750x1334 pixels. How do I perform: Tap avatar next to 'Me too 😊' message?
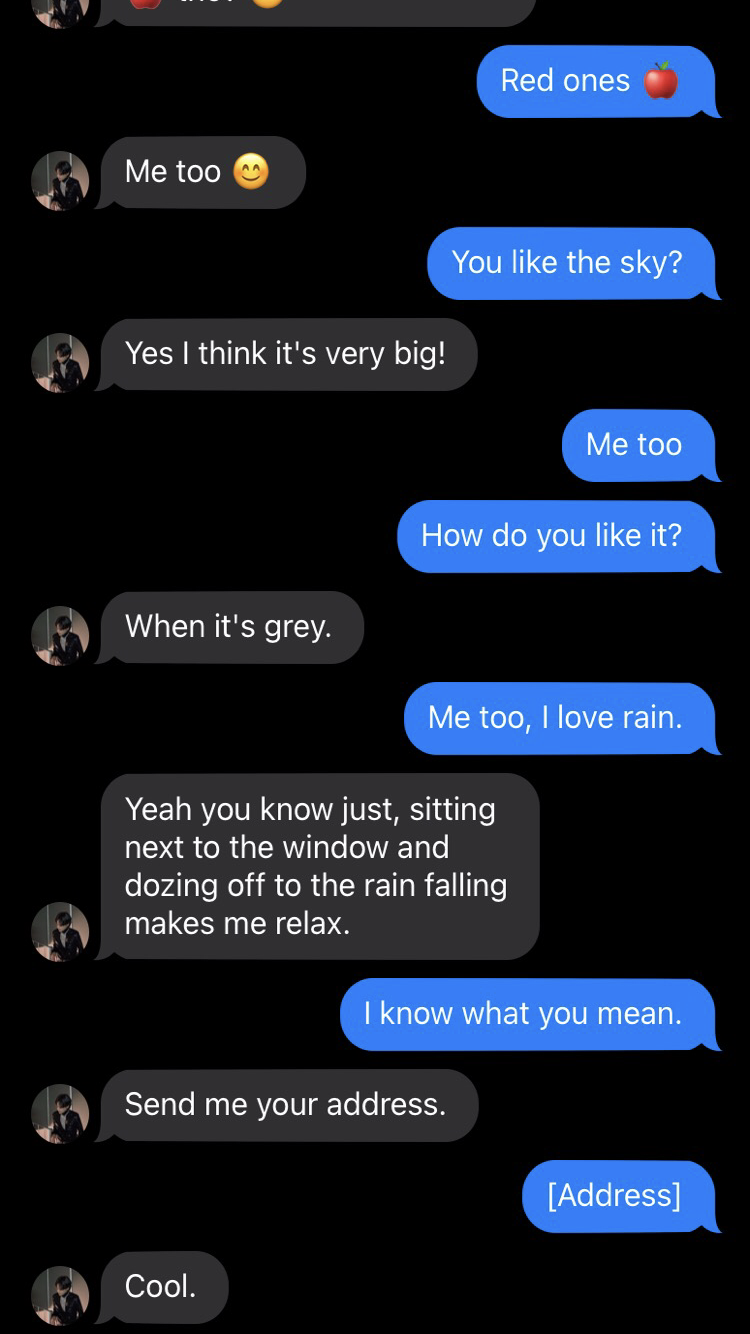[x=60, y=180]
